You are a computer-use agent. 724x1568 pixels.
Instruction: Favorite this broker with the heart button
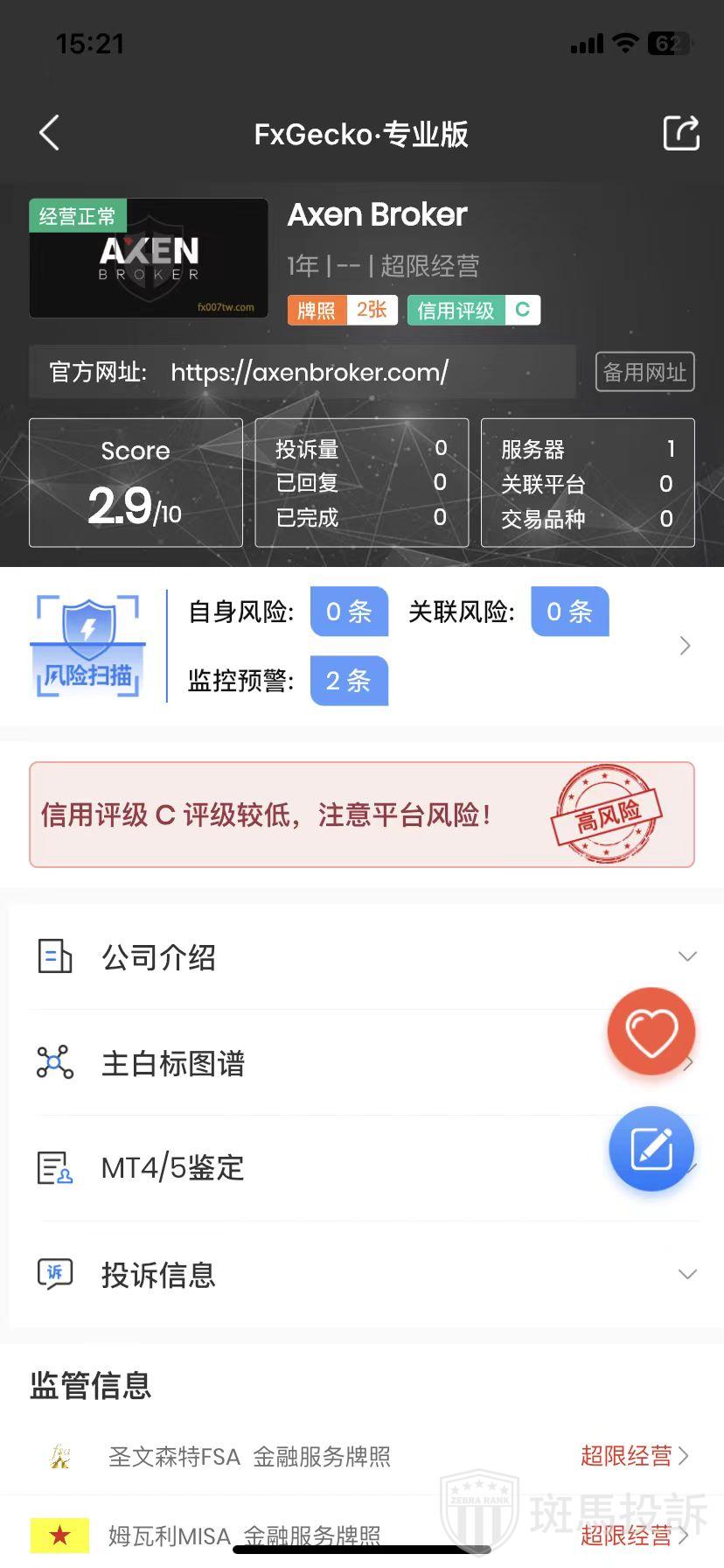[651, 1032]
